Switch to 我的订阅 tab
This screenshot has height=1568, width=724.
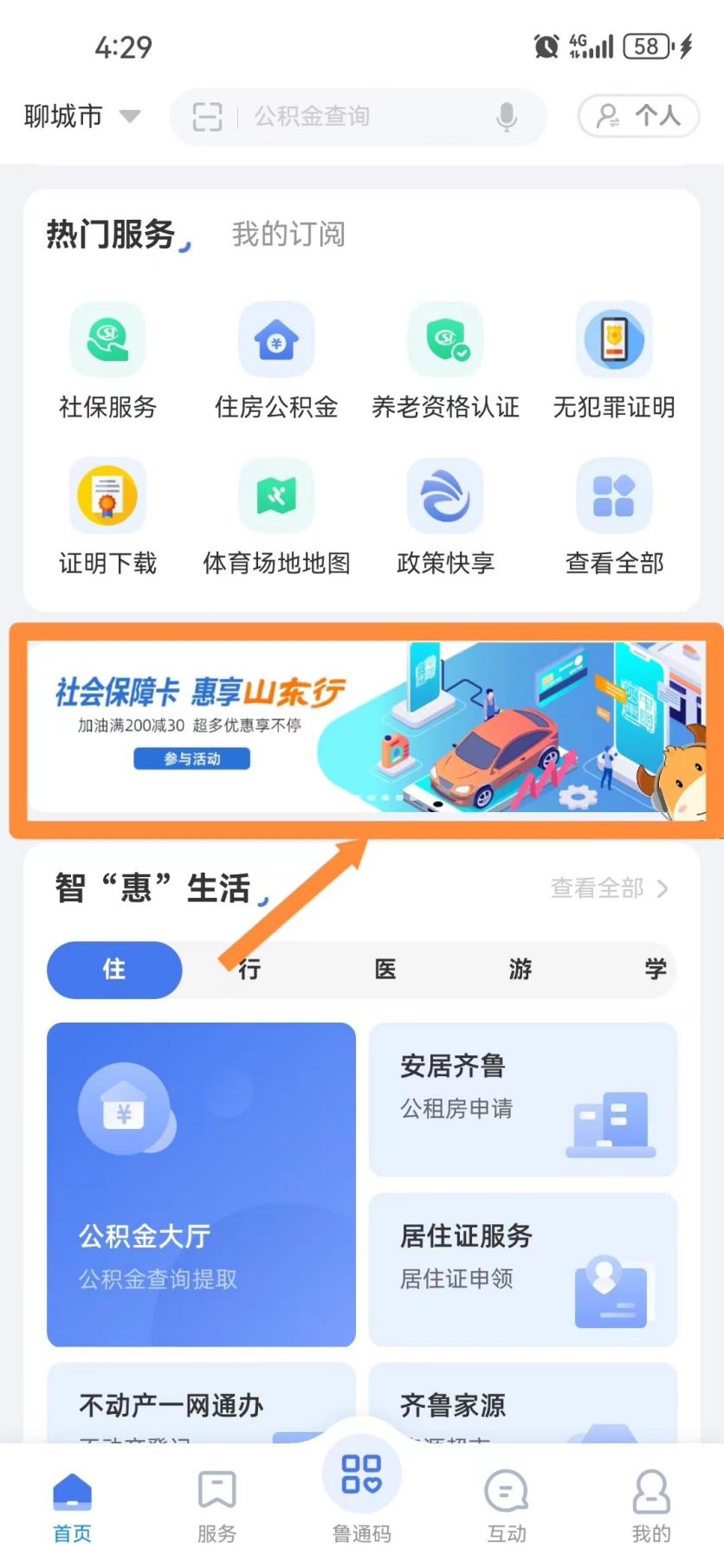(288, 234)
